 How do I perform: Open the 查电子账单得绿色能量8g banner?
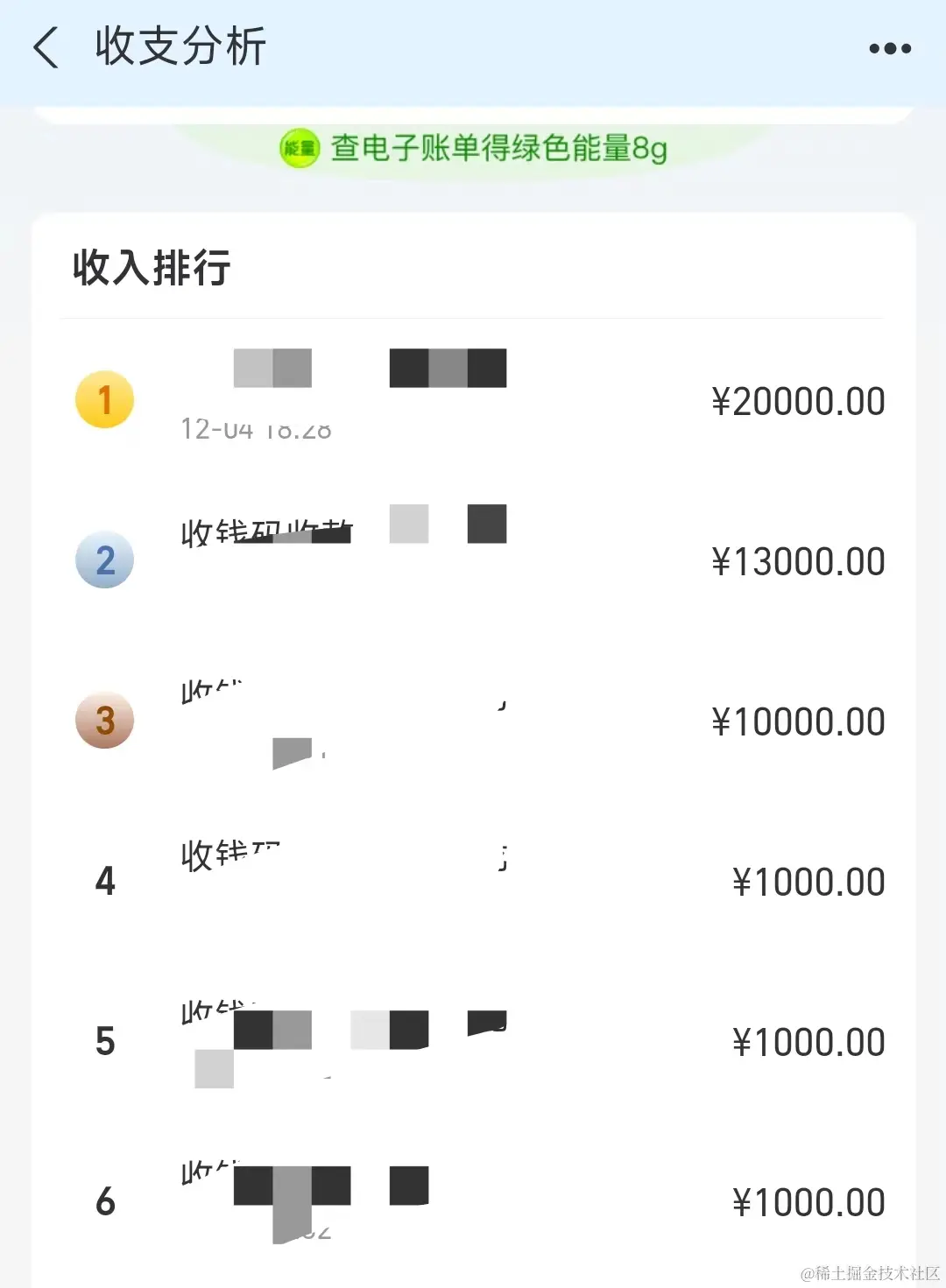click(473, 148)
